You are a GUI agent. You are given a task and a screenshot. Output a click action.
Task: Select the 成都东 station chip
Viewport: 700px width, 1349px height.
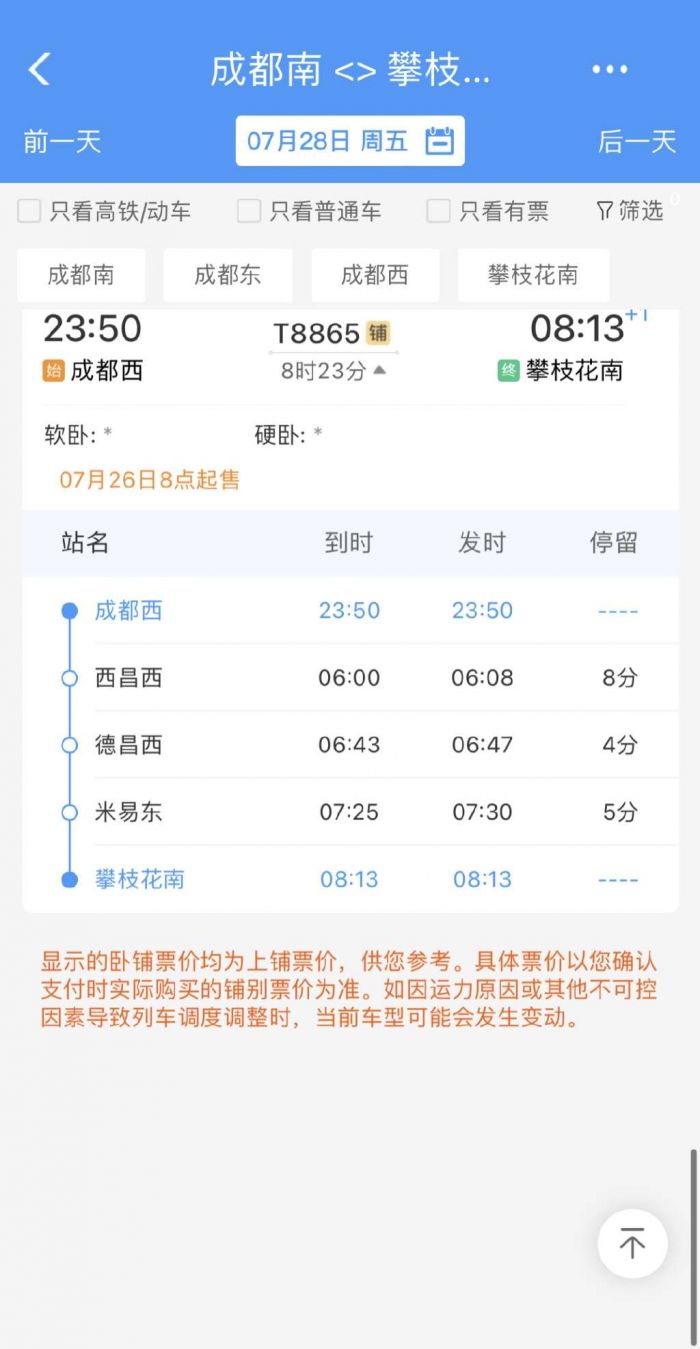pyautogui.click(x=228, y=275)
